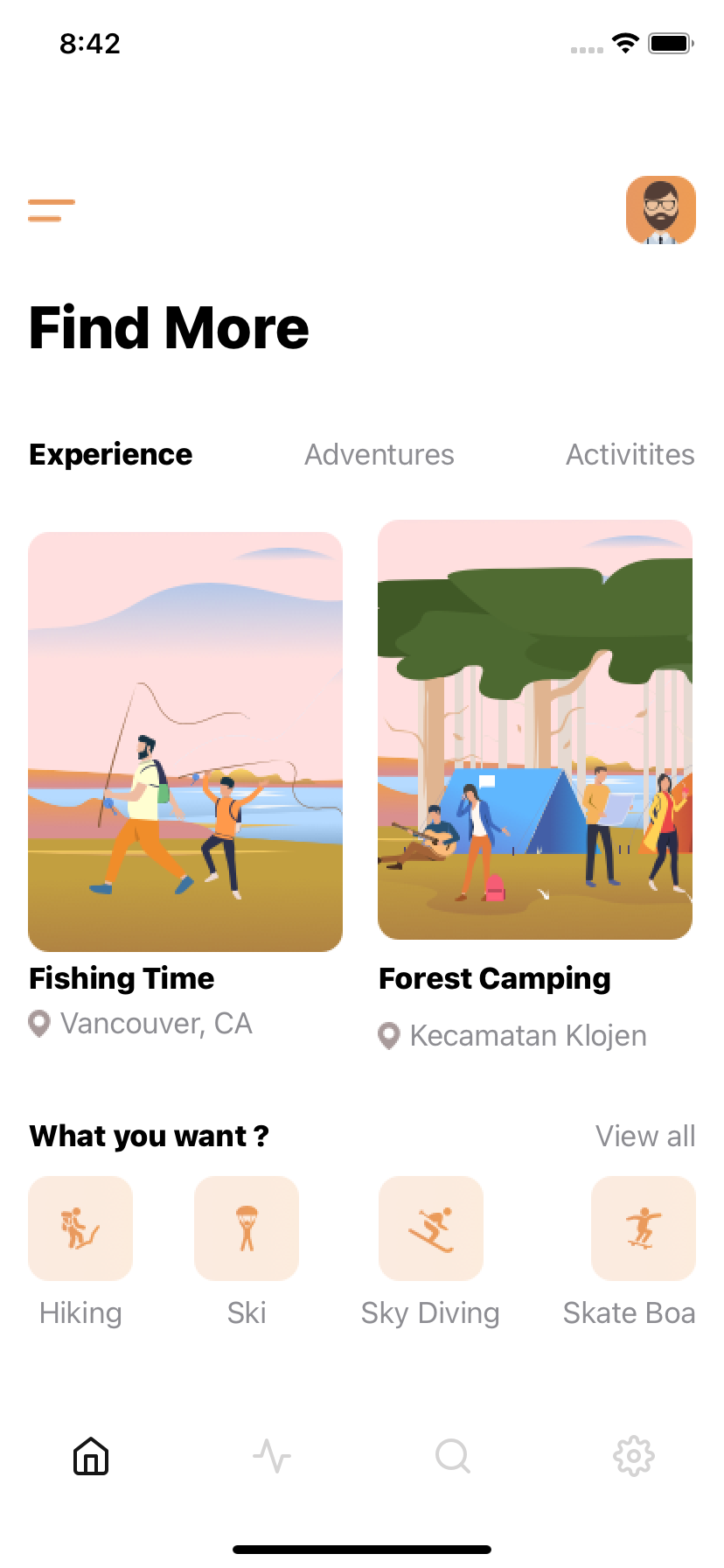Viewport: 724px width, 1568px height.
Task: Tap the location pin beside Kecamatan Klojen
Action: (389, 1036)
